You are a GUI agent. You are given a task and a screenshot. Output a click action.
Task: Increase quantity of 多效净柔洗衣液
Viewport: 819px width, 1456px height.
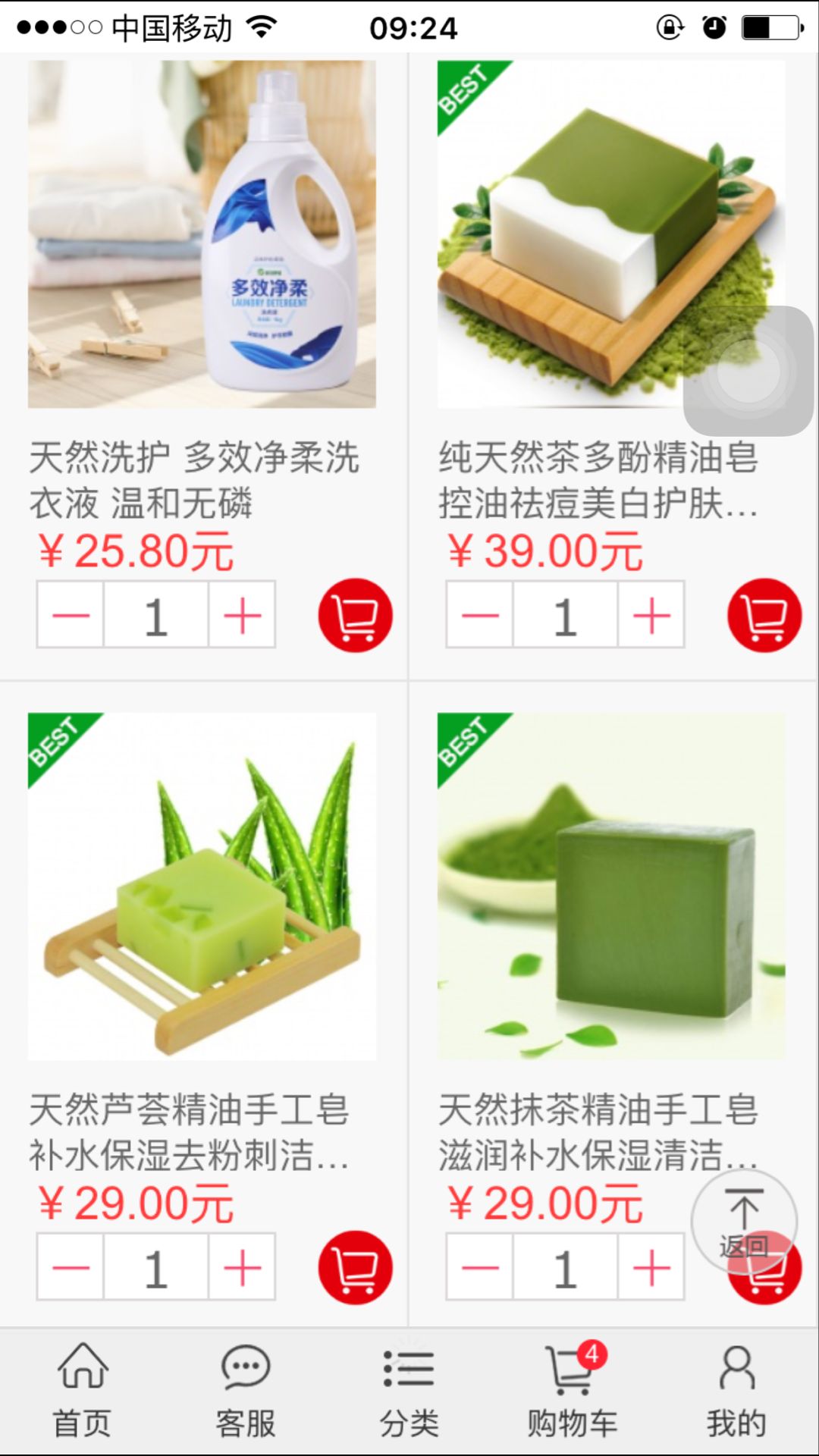[242, 615]
